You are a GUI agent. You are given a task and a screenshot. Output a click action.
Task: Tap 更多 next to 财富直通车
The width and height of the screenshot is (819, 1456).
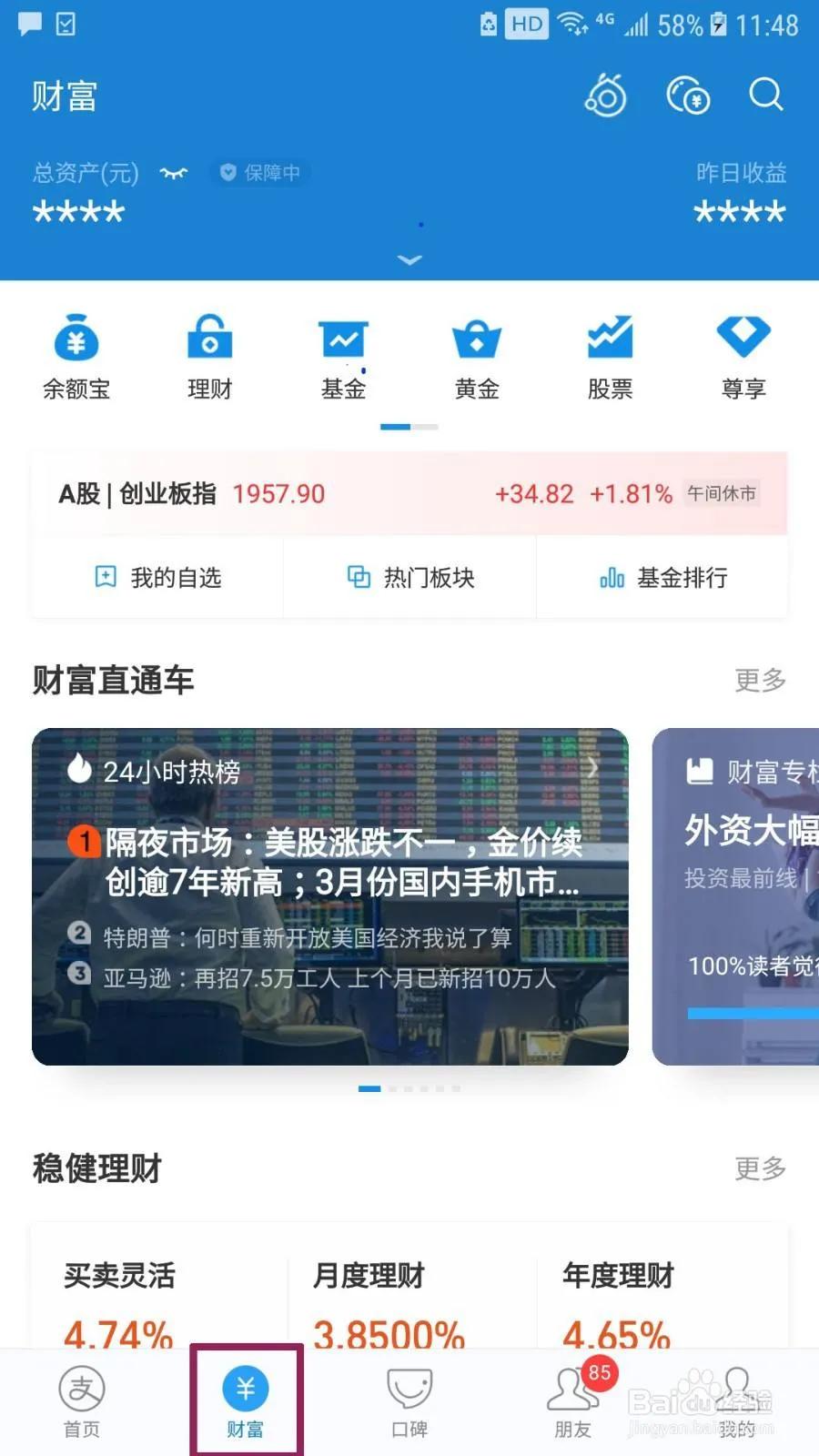coord(758,680)
